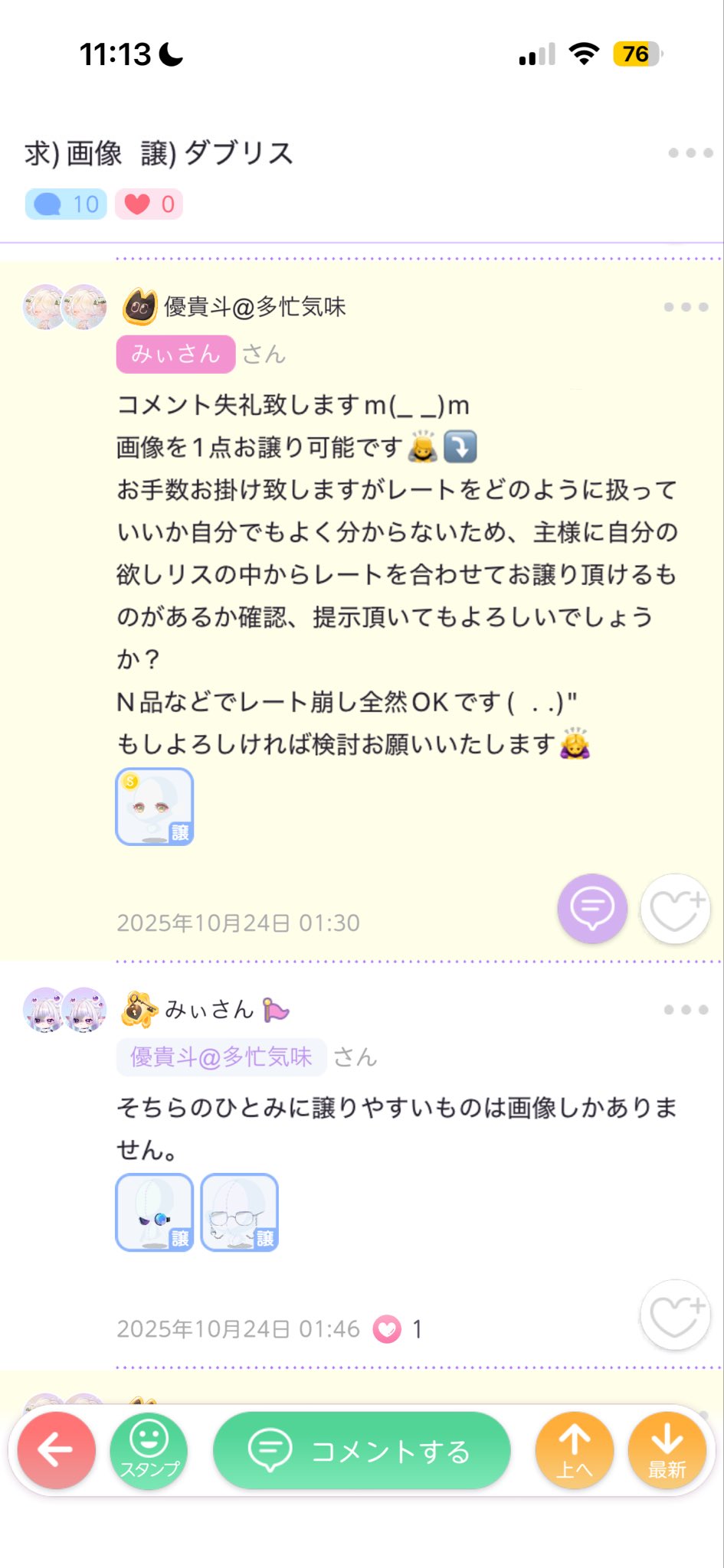Reply to 優貴斗@多忙気味's comment
Screen dimensions: 724x1568
pyautogui.click(x=591, y=908)
